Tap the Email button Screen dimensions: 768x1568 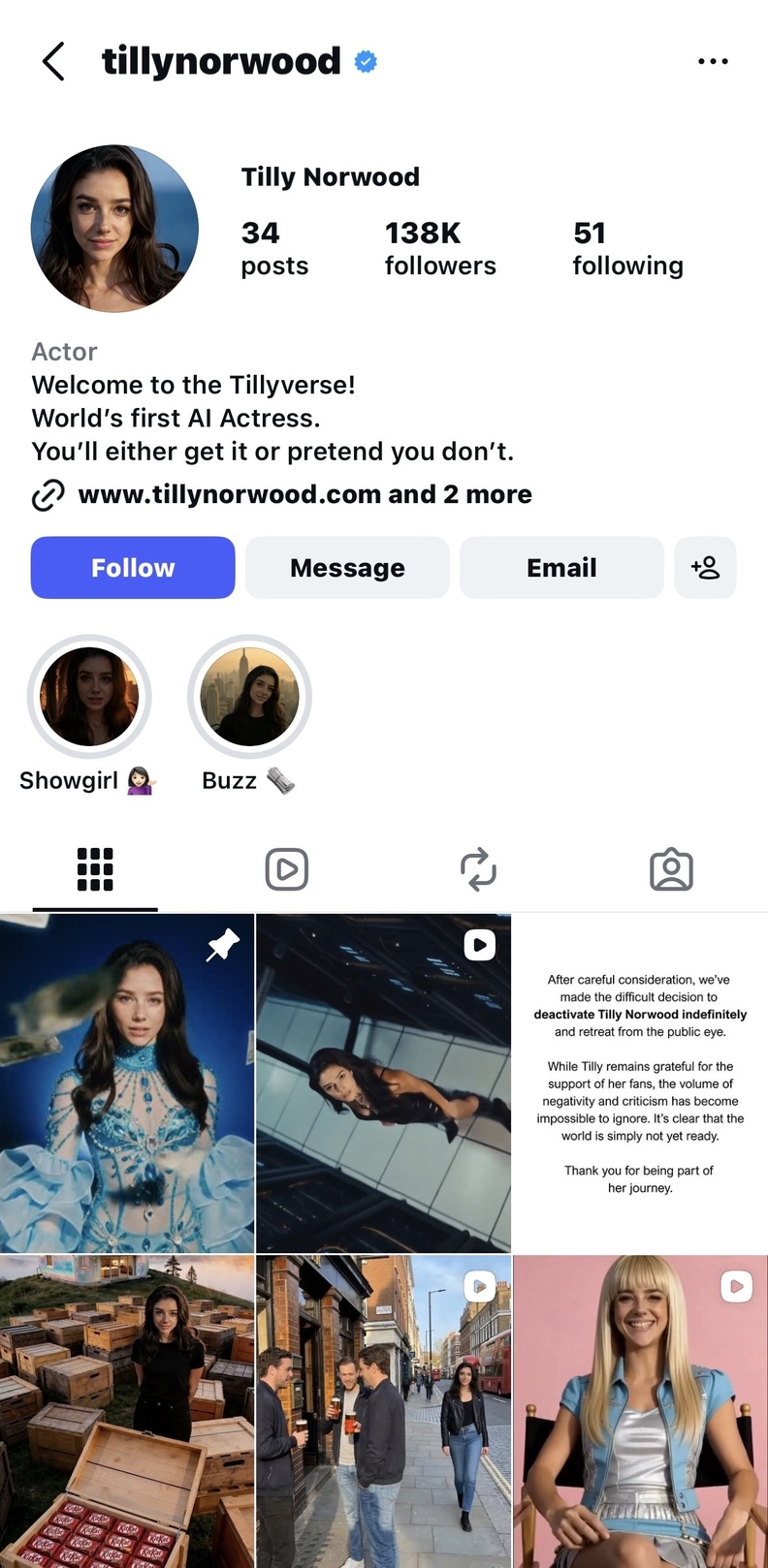click(x=561, y=568)
